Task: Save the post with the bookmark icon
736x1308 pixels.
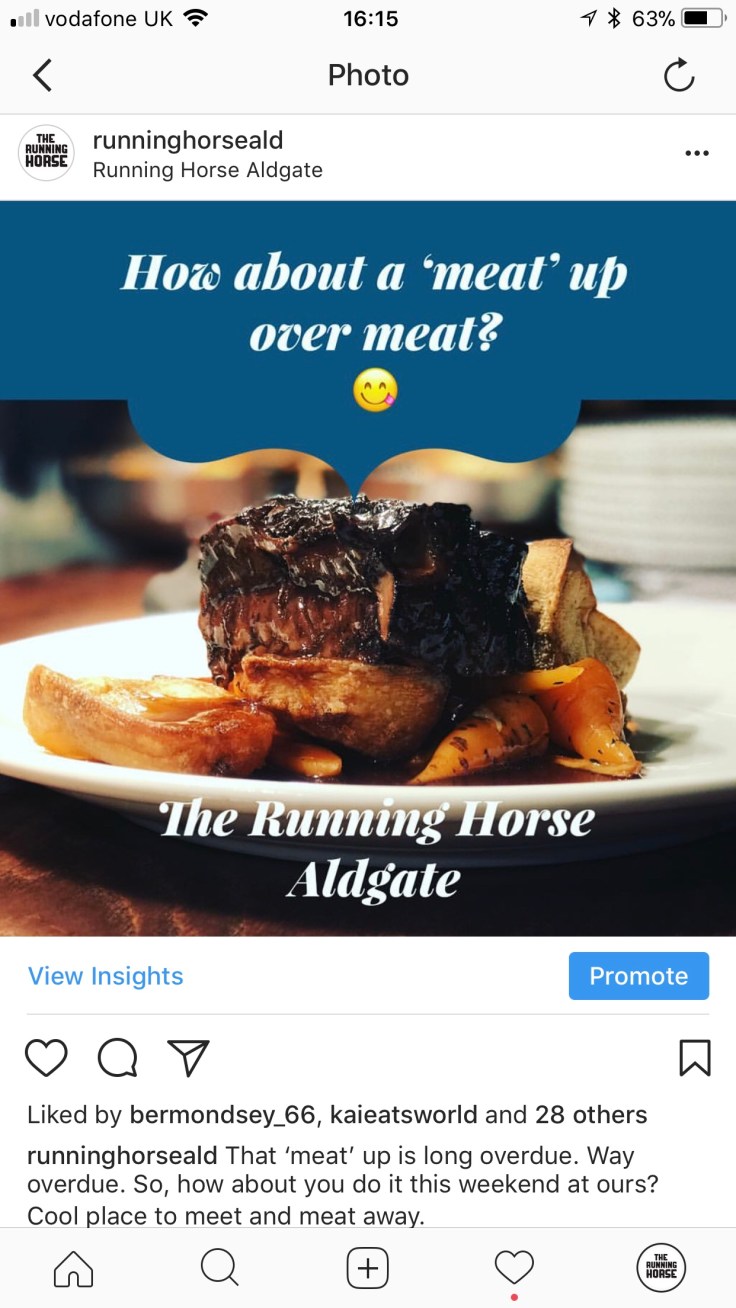Action: (694, 1058)
